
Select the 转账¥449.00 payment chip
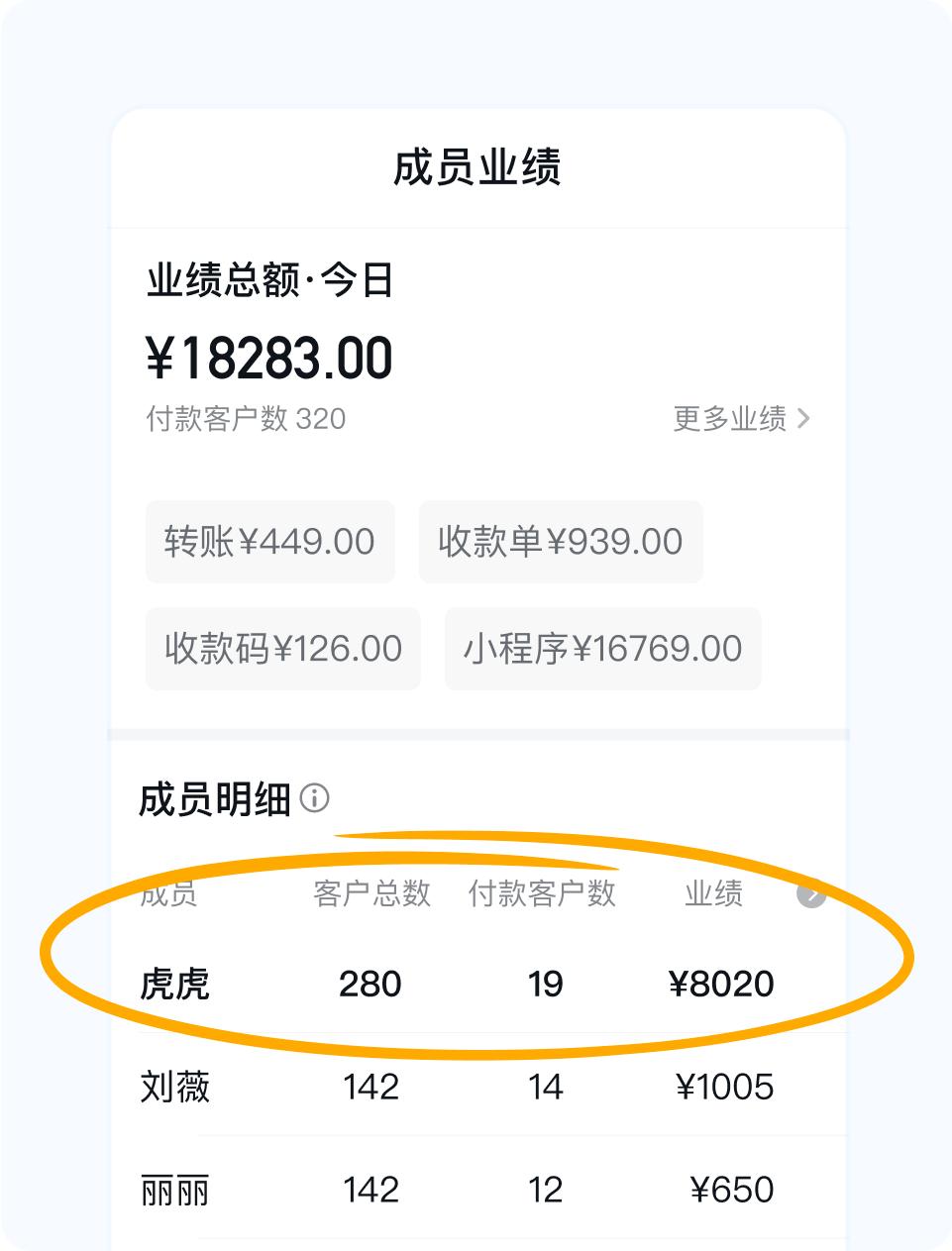coord(269,542)
